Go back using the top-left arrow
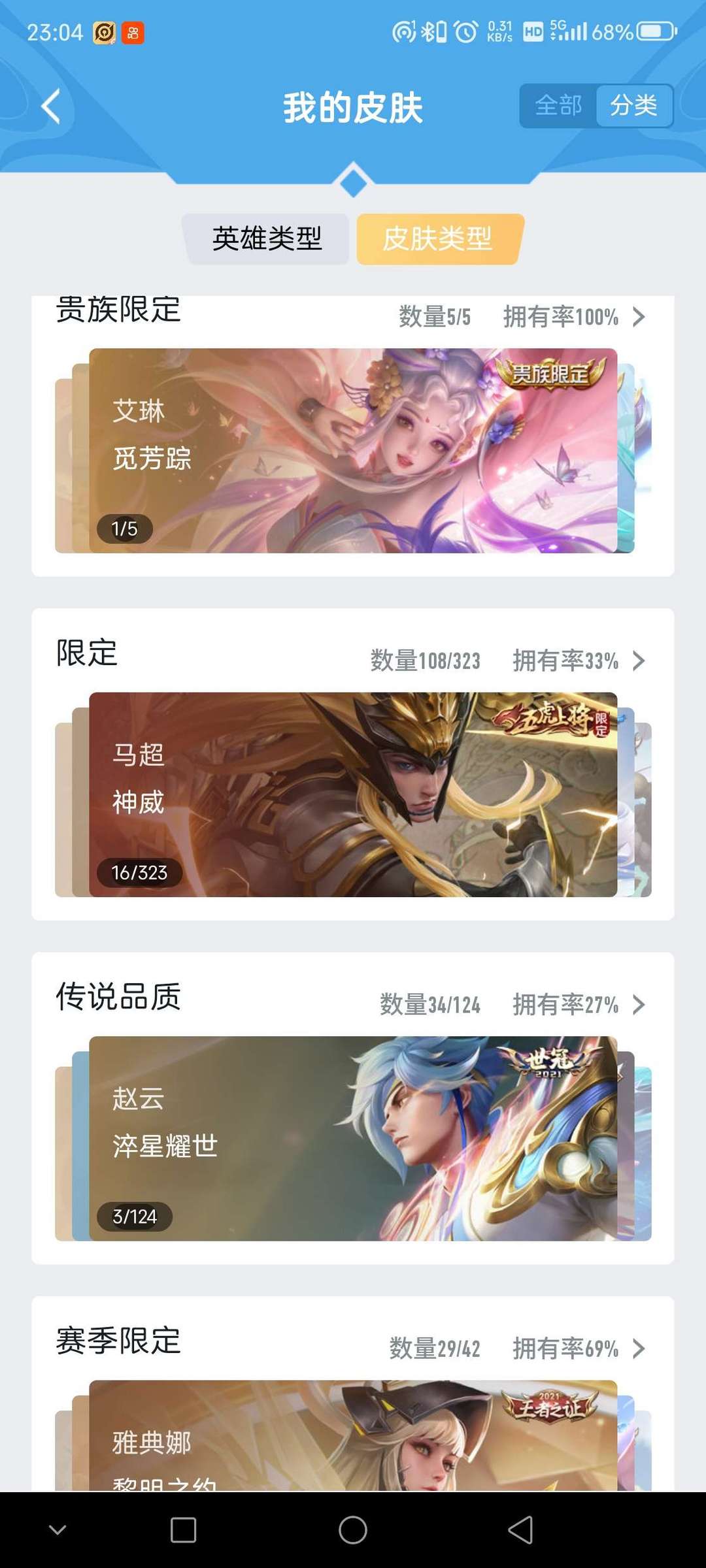 pos(51,106)
